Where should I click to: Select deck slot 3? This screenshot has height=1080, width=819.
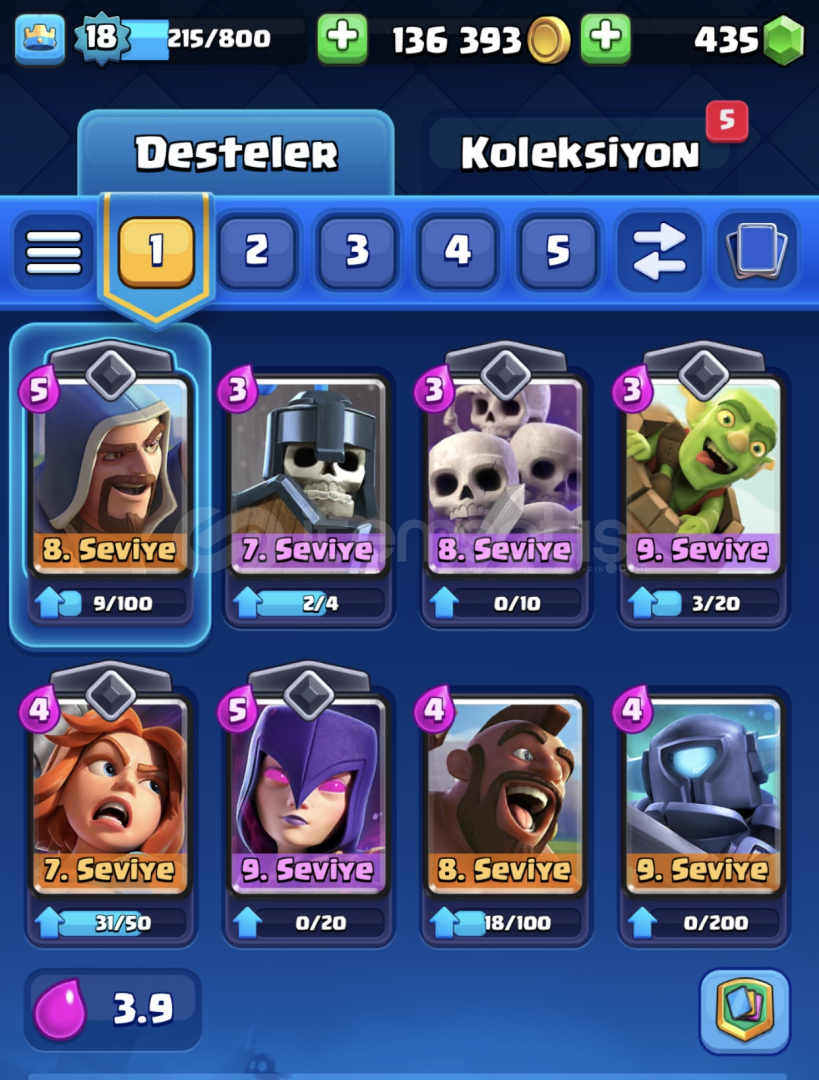(357, 252)
